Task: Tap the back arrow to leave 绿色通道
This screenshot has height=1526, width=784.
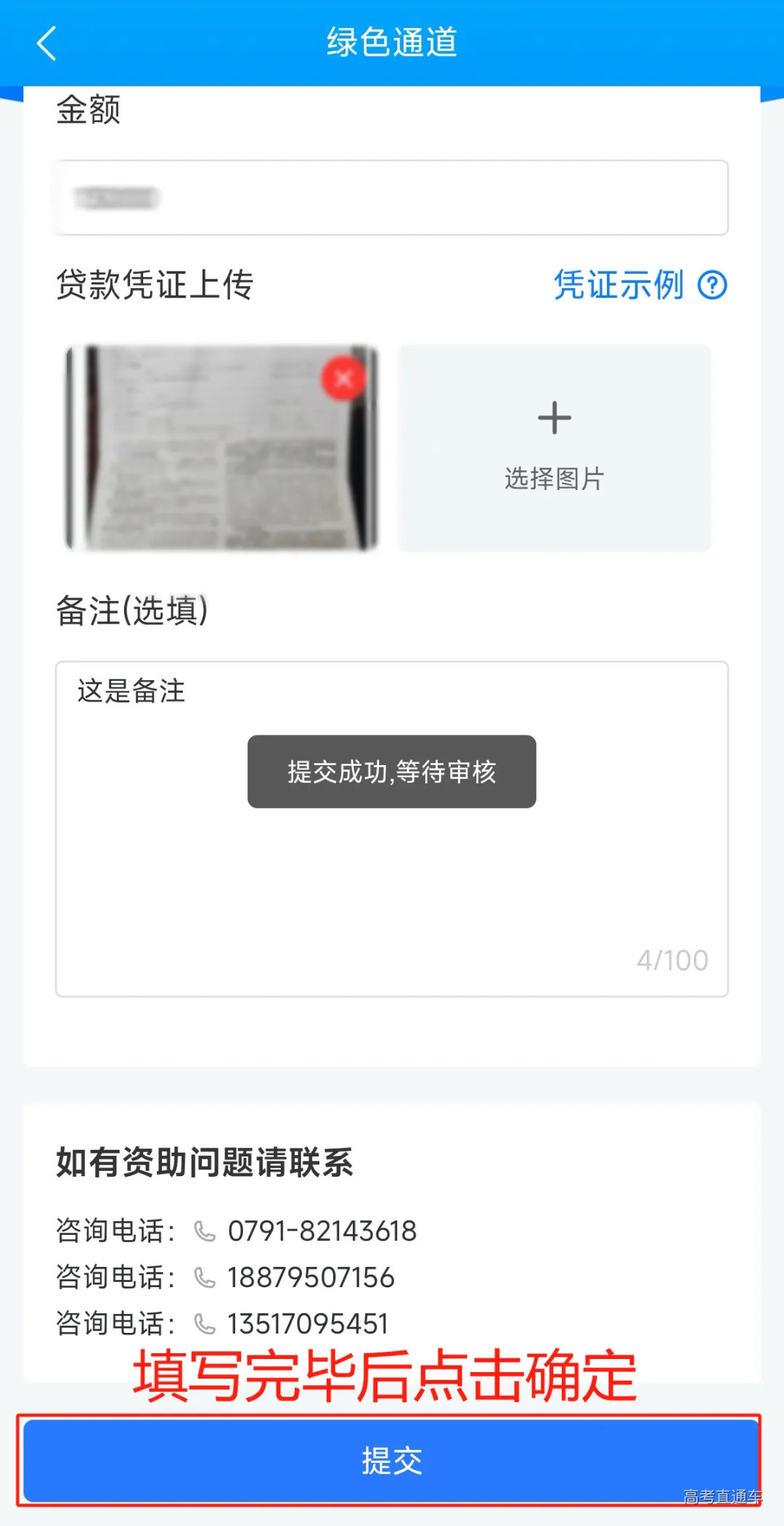Action: (46, 44)
